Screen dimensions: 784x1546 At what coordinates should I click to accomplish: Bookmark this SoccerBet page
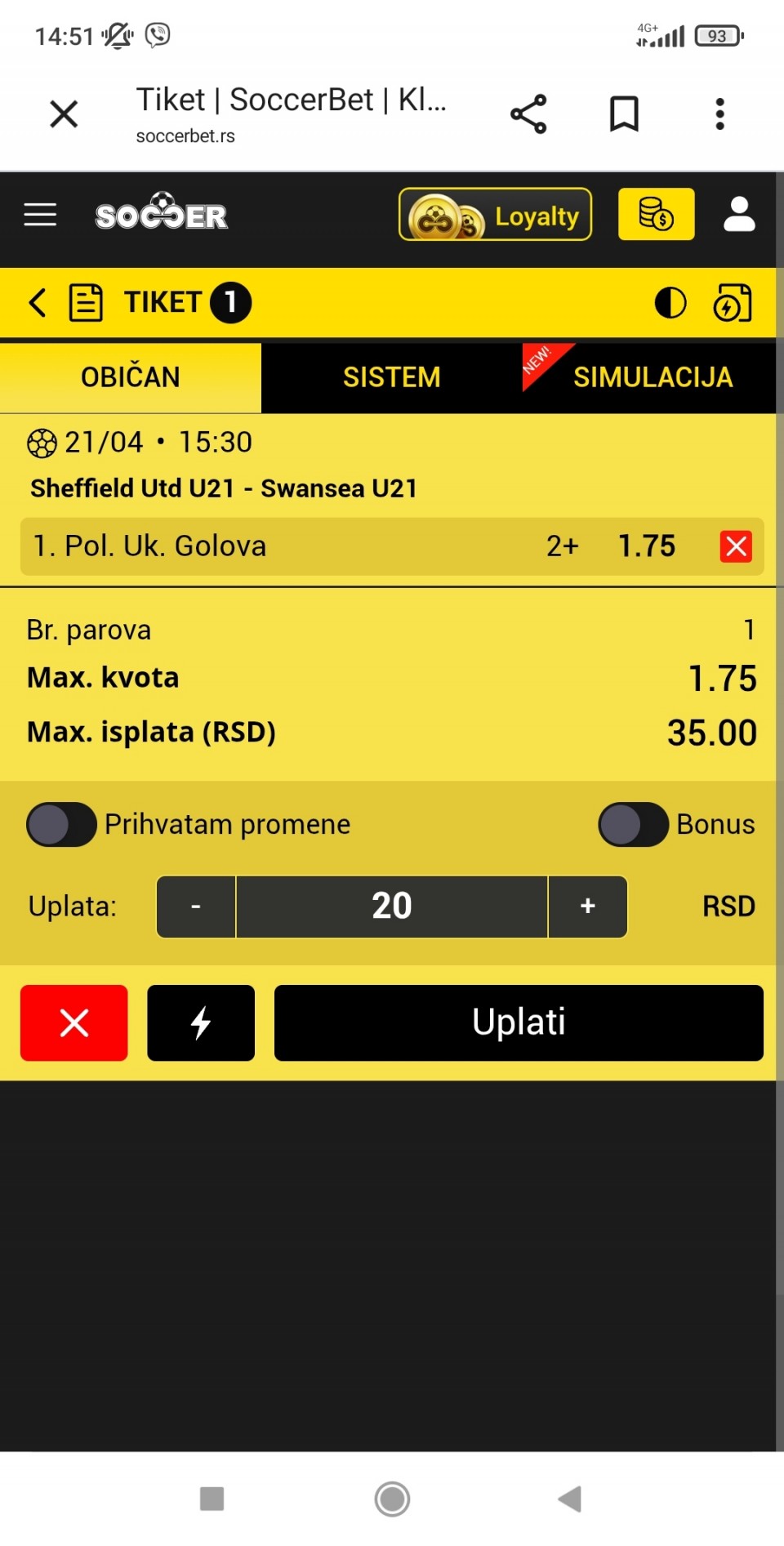[624, 114]
